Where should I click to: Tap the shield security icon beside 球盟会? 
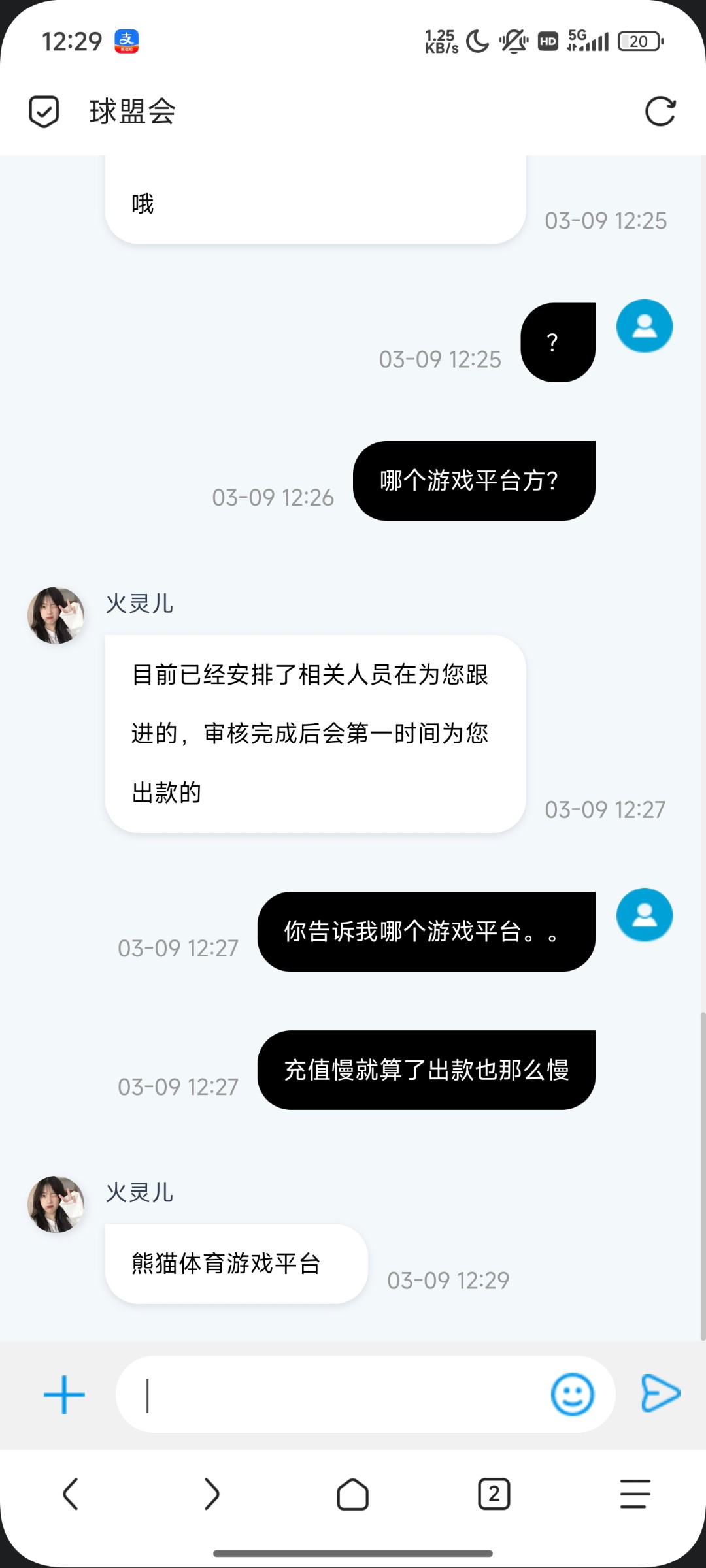[x=44, y=111]
